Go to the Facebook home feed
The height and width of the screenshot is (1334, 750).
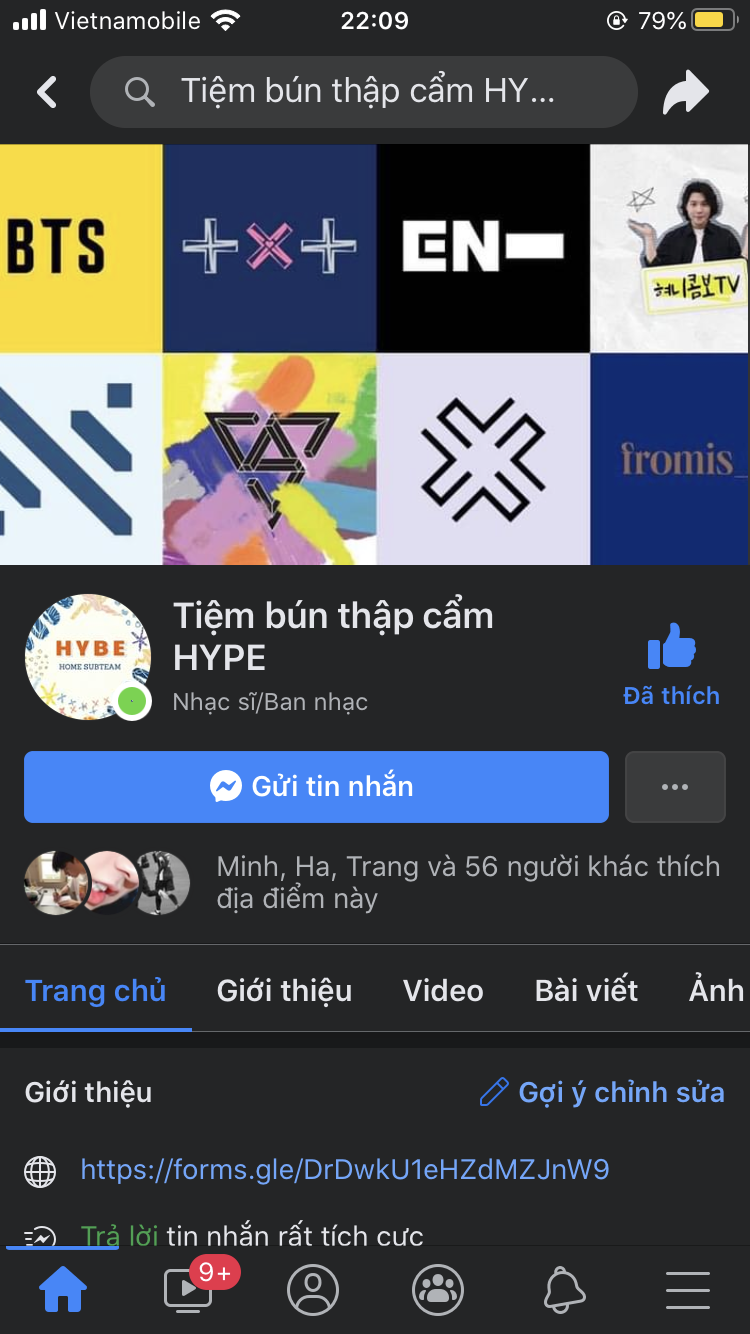coord(62,1290)
